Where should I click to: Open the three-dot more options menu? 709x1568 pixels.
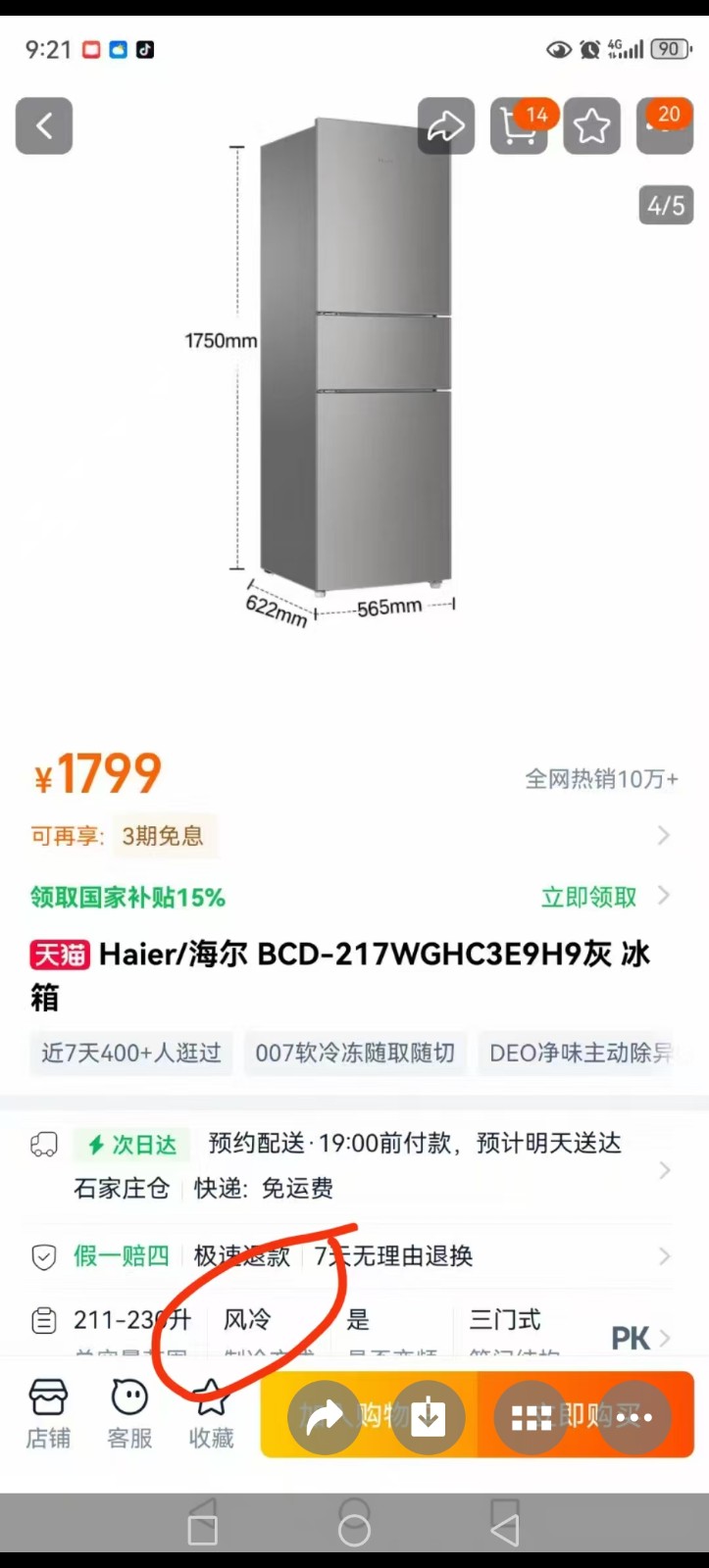pyautogui.click(x=633, y=1417)
